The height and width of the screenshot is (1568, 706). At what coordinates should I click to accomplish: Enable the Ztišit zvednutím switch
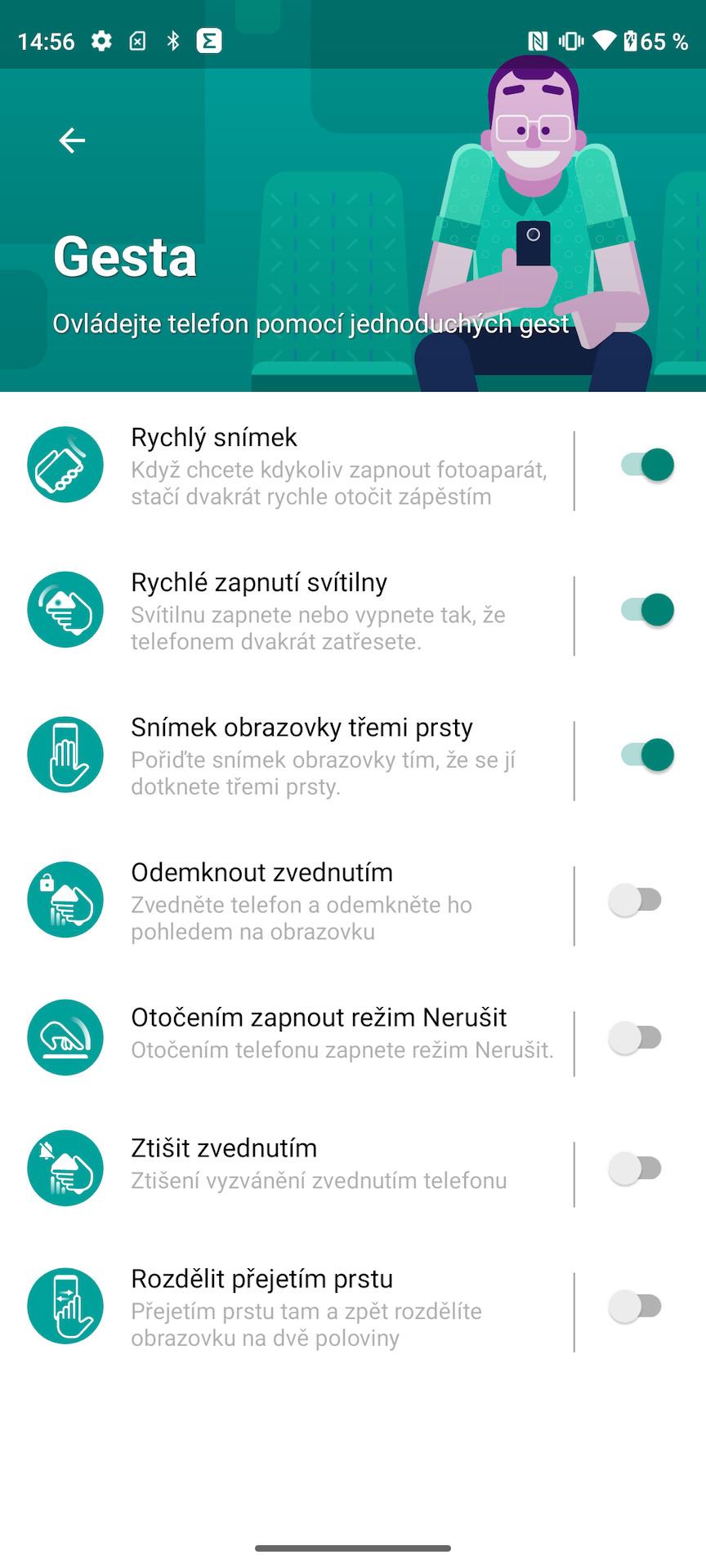(636, 1169)
